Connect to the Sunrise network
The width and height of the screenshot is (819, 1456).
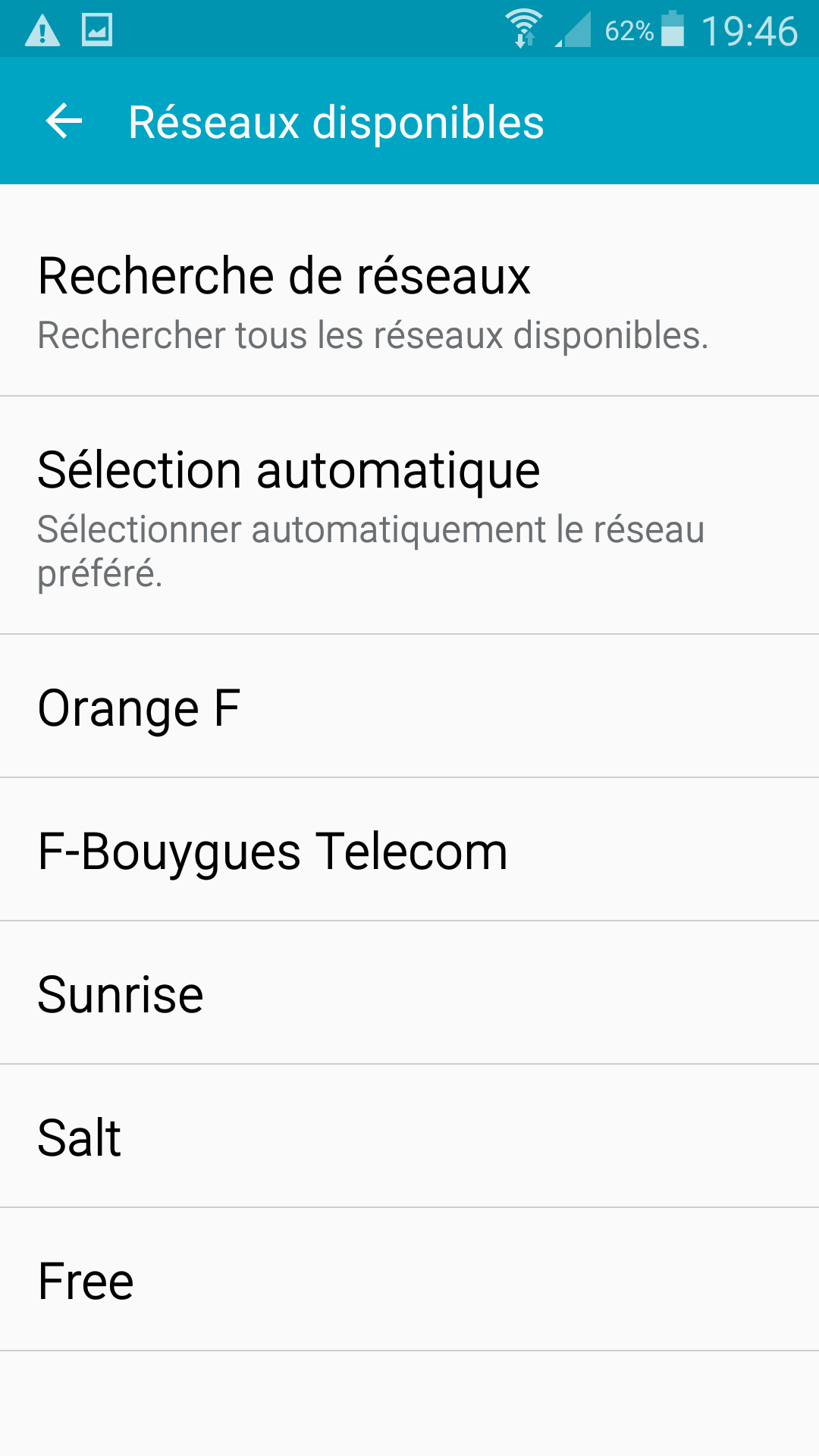[409, 993]
